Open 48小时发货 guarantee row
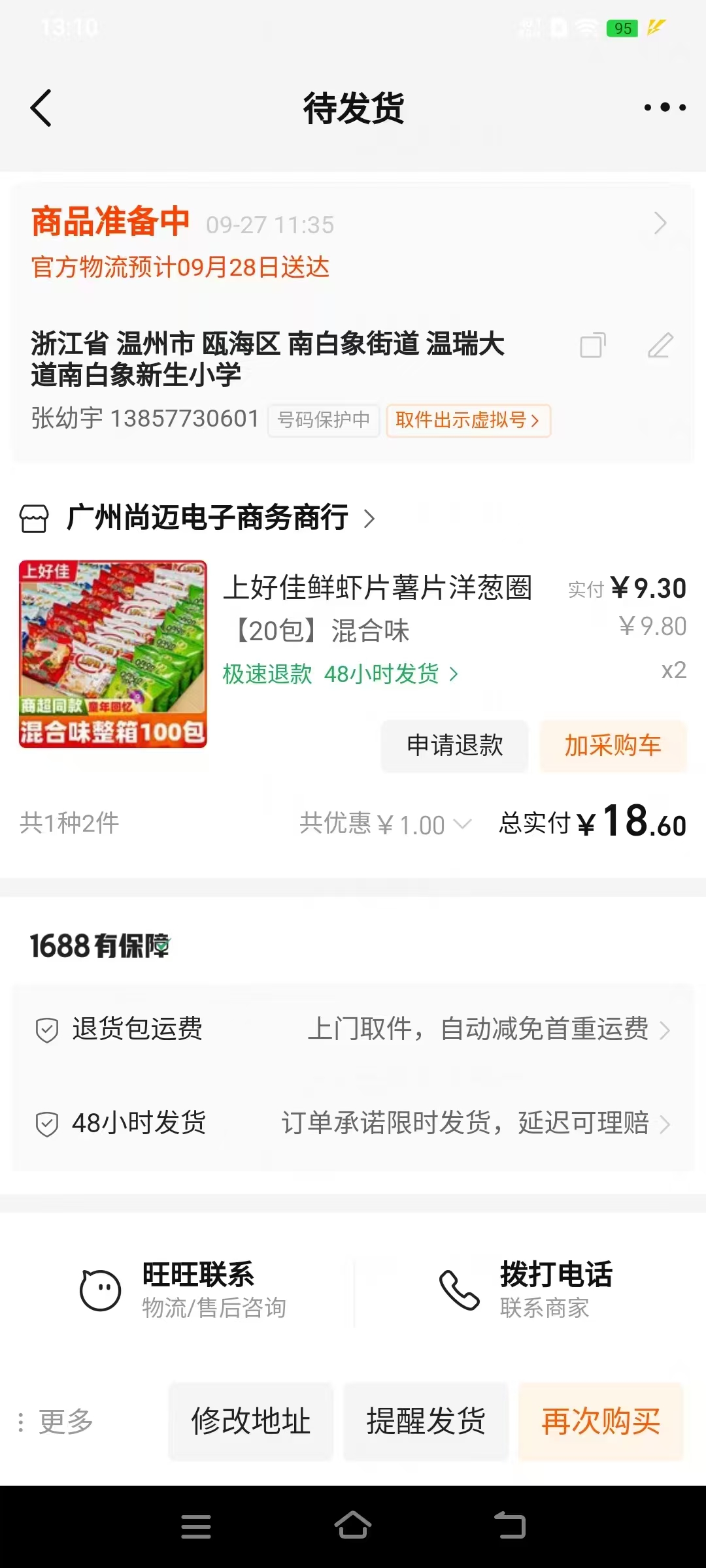 click(353, 1124)
